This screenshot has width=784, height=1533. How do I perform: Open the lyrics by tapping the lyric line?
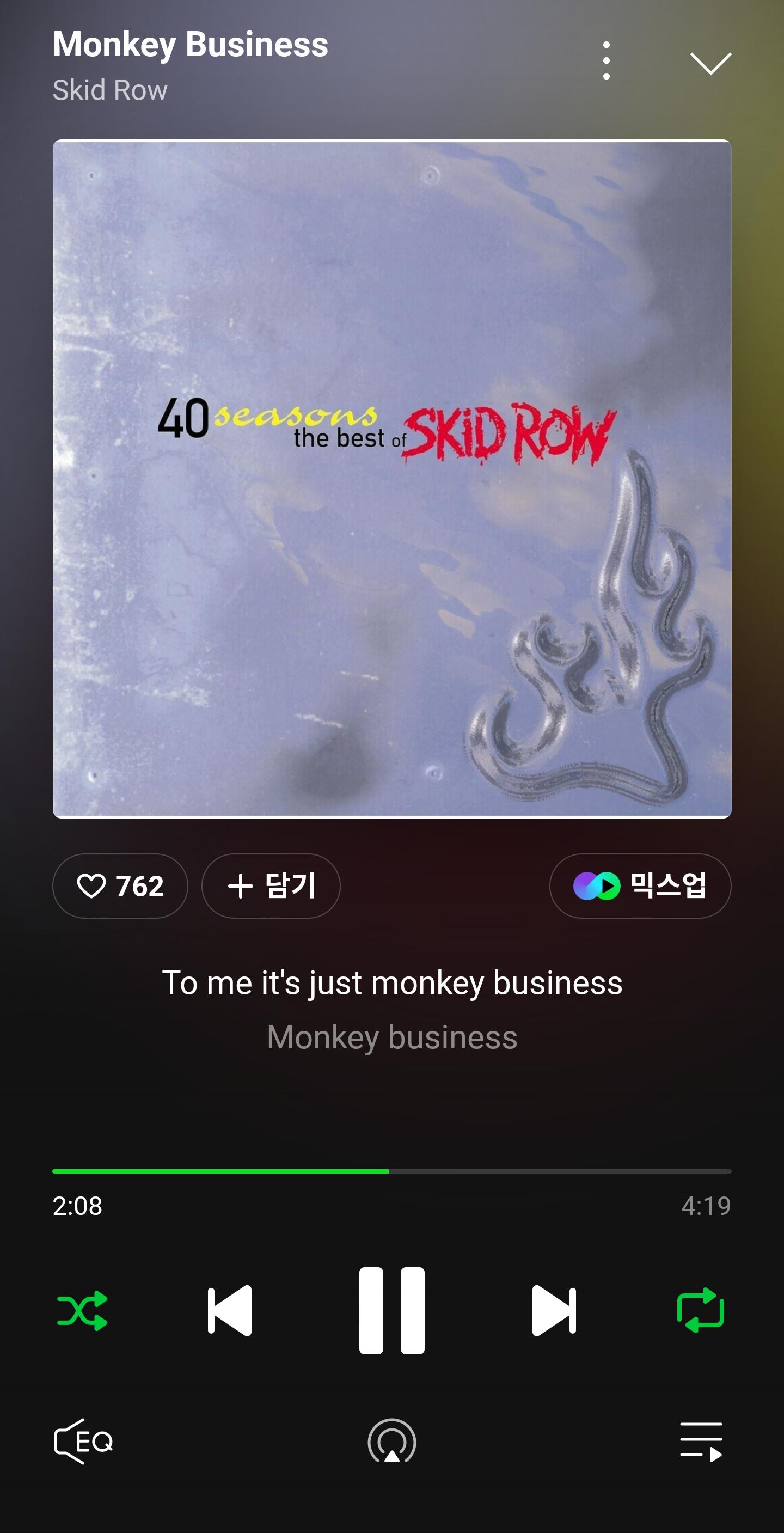click(392, 983)
